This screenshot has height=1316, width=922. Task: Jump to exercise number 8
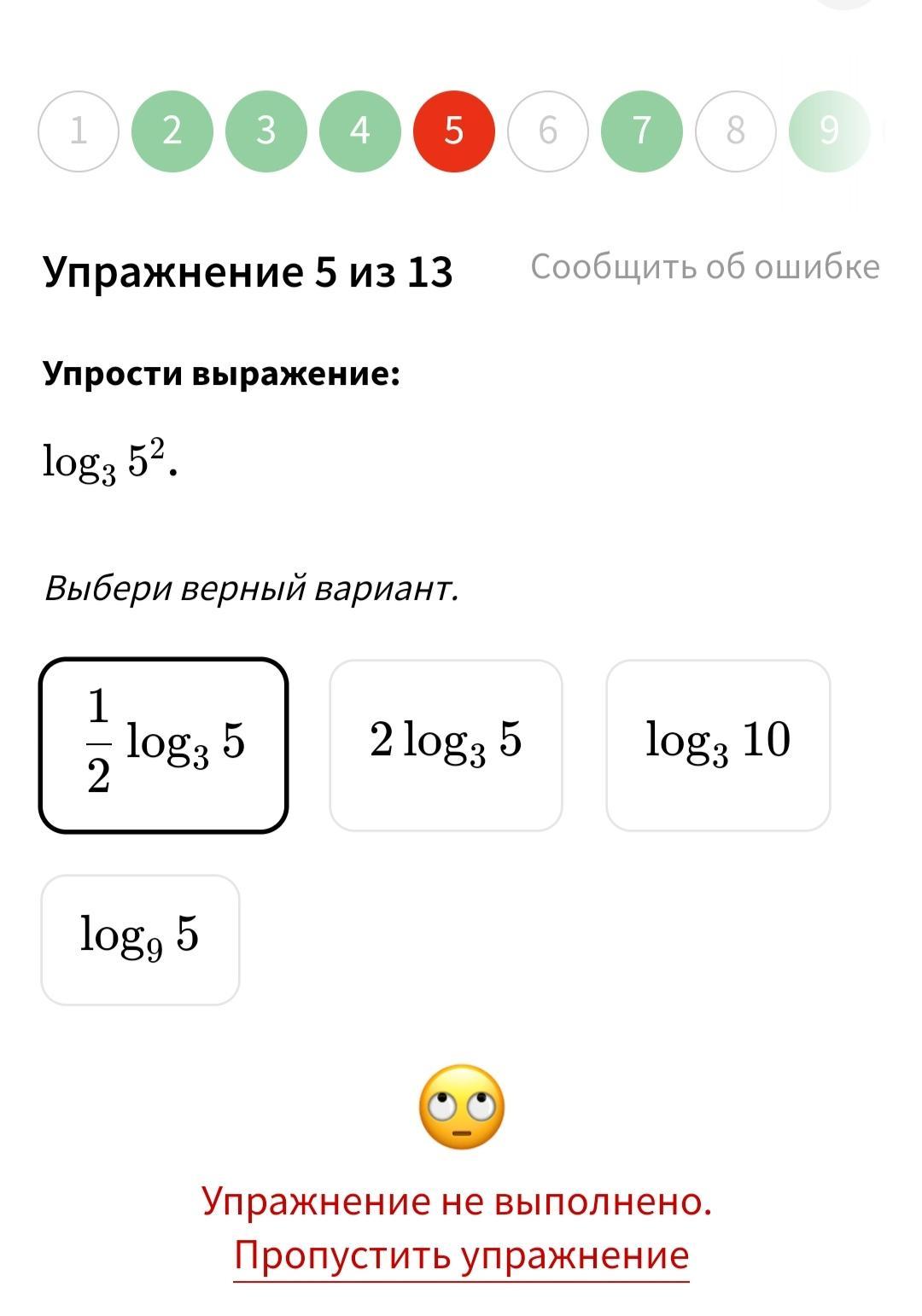click(736, 131)
